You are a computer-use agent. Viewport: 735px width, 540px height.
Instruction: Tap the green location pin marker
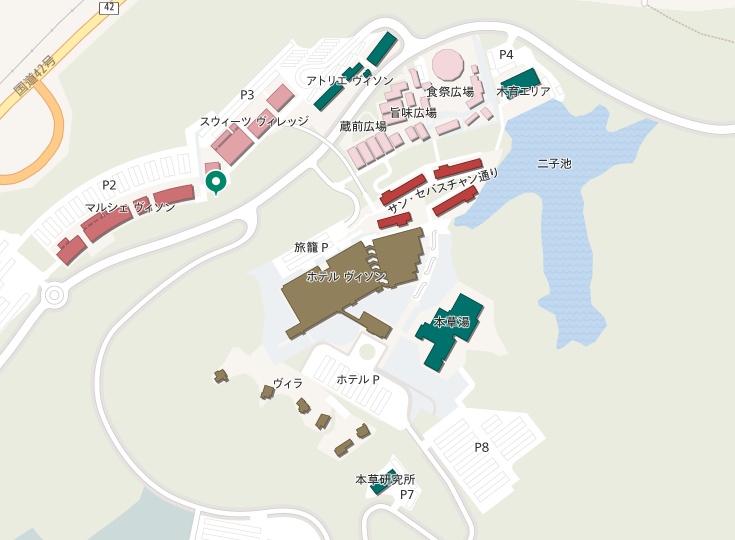[215, 182]
